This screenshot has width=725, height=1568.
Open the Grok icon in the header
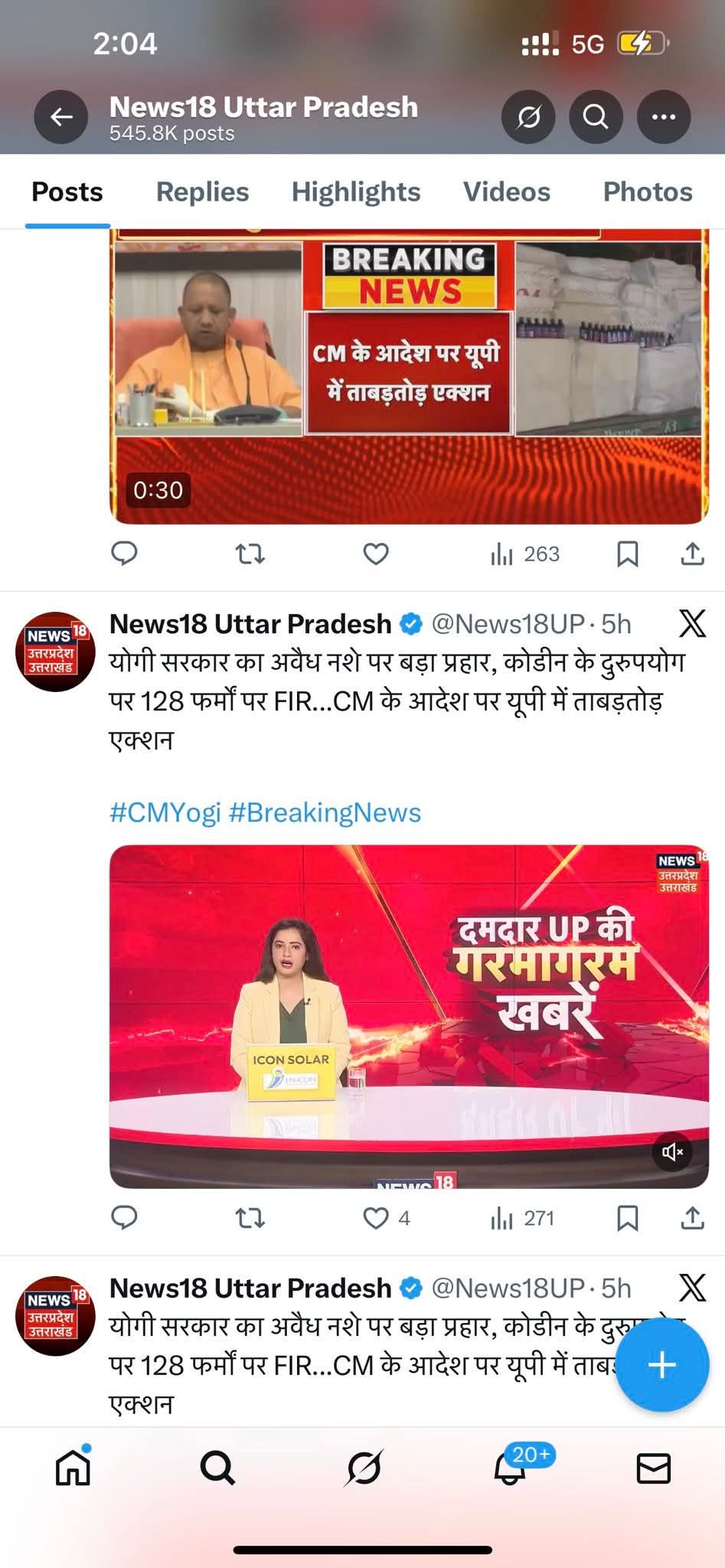pyautogui.click(x=528, y=117)
